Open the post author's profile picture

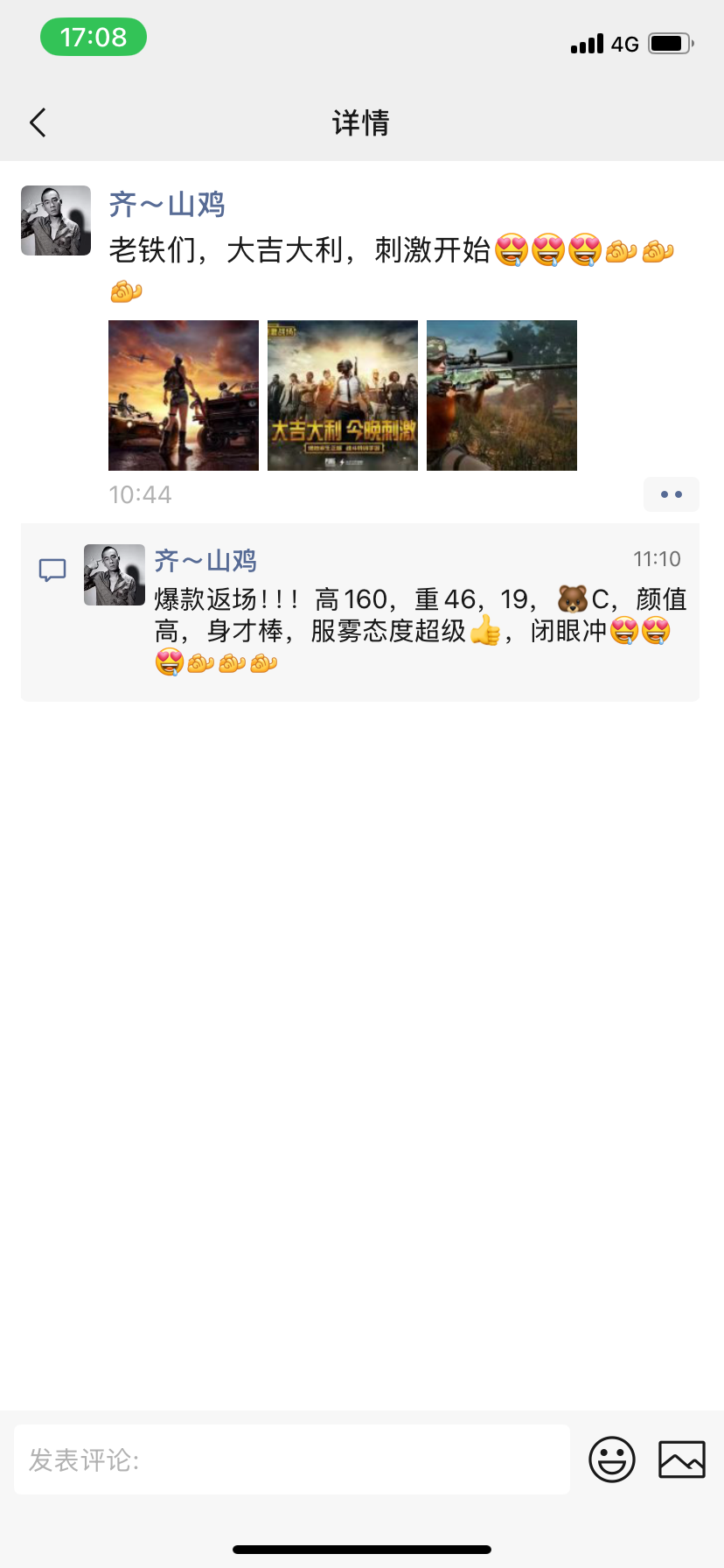(56, 220)
